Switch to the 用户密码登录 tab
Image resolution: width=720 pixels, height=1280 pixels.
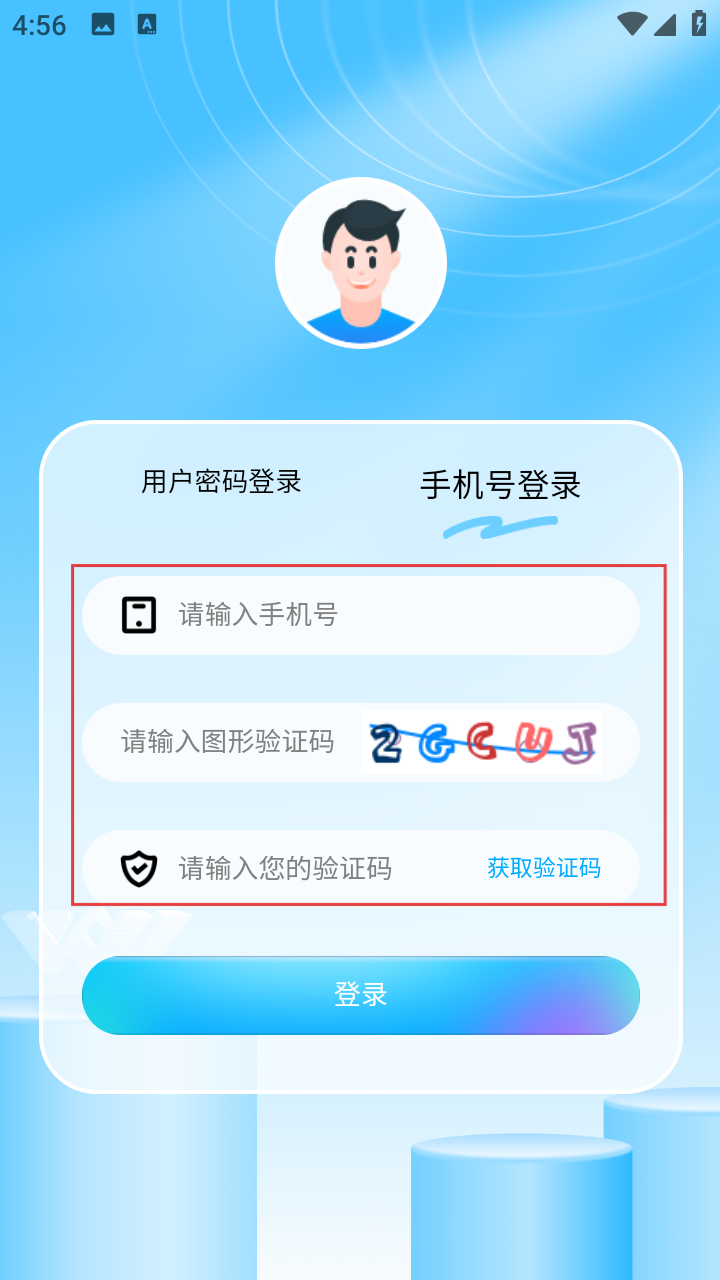221,482
